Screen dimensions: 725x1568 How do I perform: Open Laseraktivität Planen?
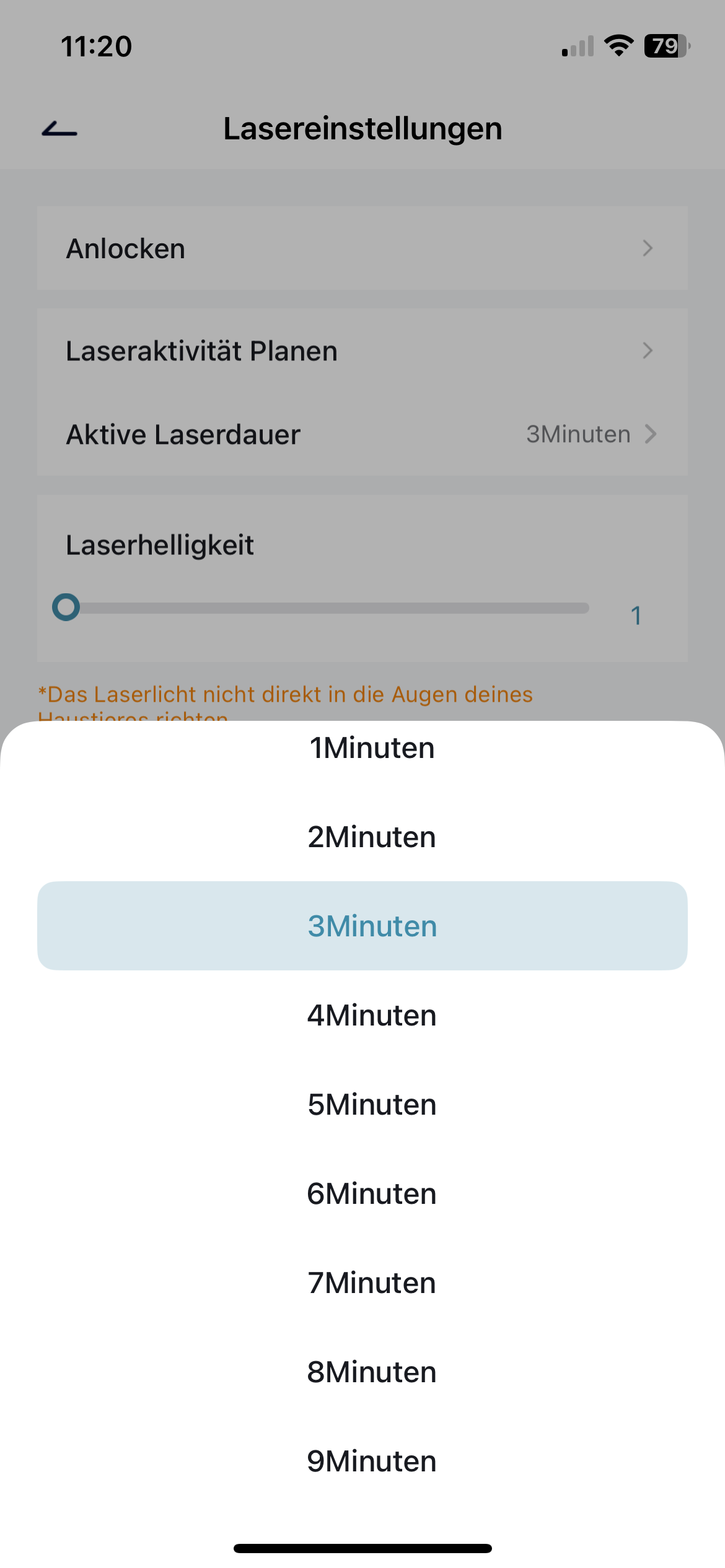pos(362,351)
